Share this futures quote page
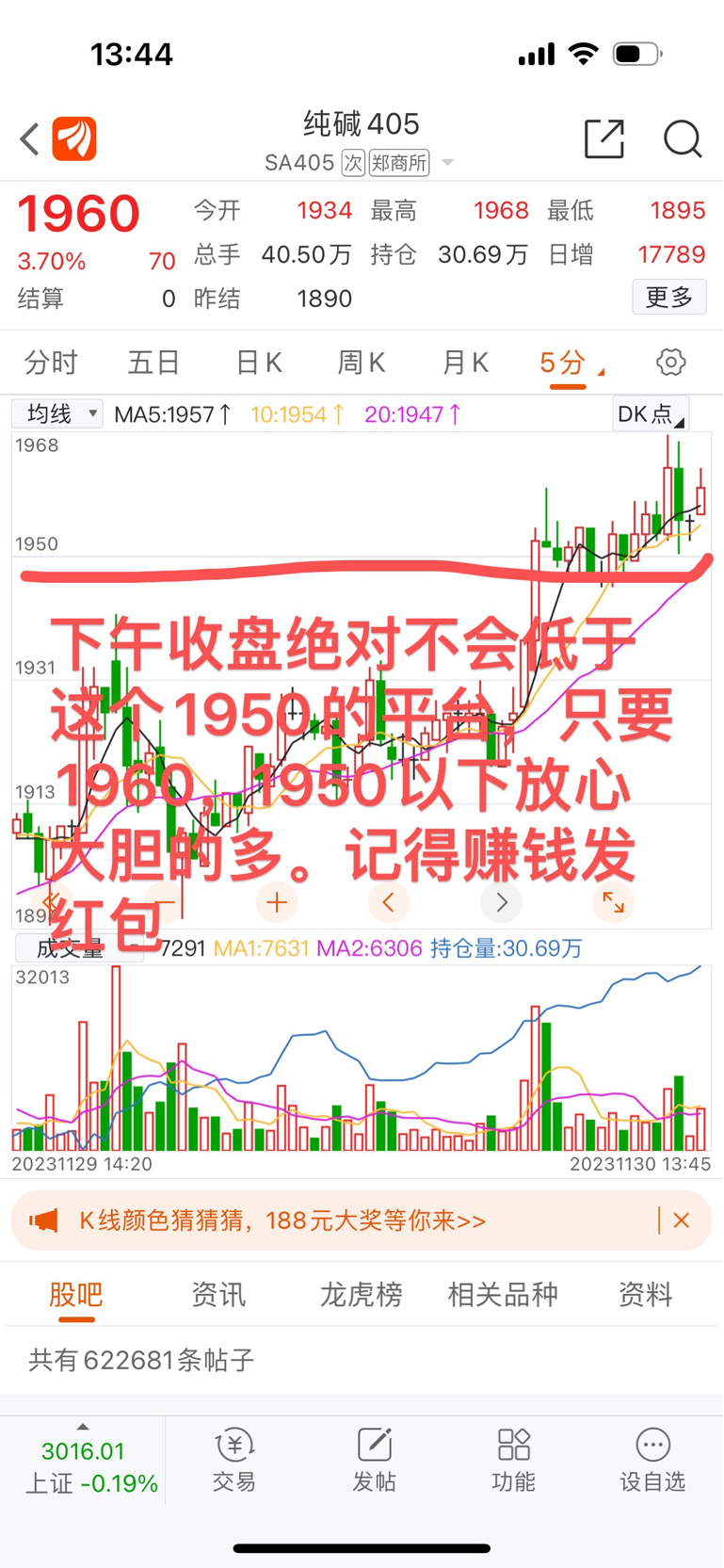 point(604,138)
